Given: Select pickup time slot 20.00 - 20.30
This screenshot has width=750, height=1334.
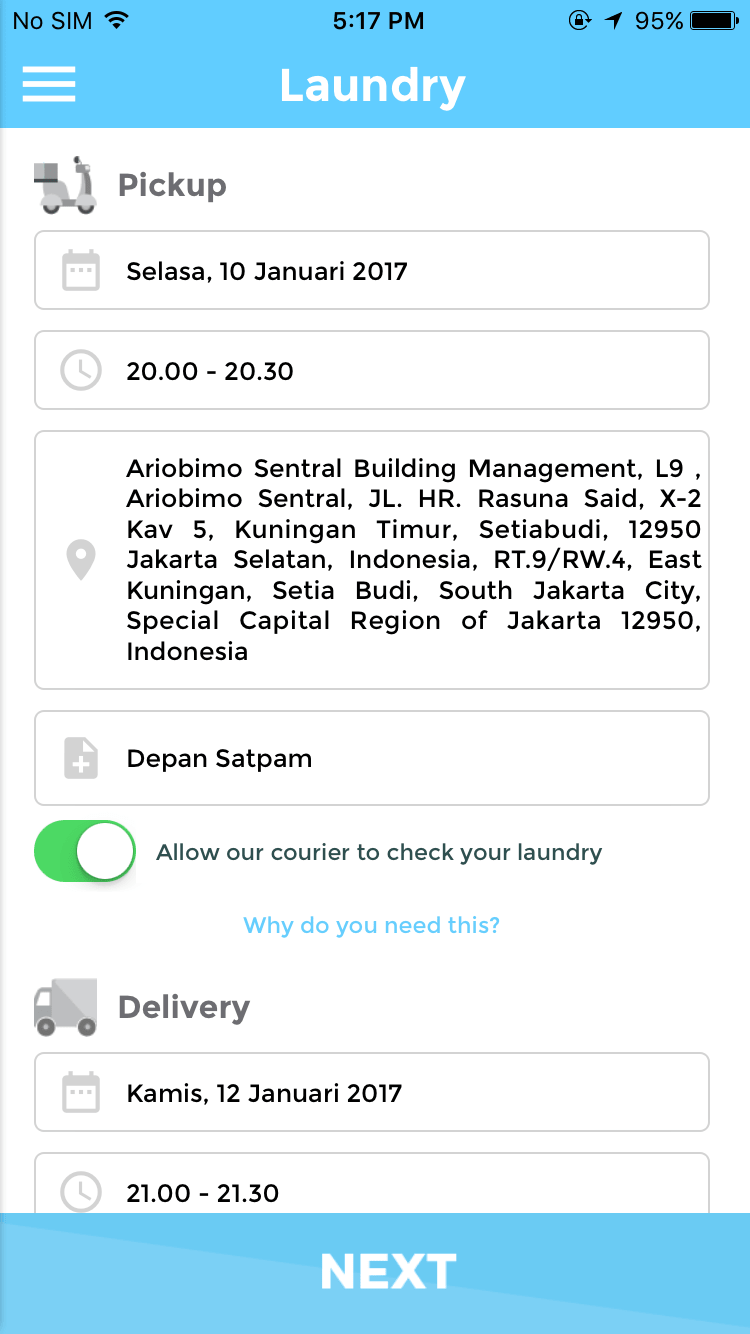Looking at the screenshot, I should click(x=372, y=371).
